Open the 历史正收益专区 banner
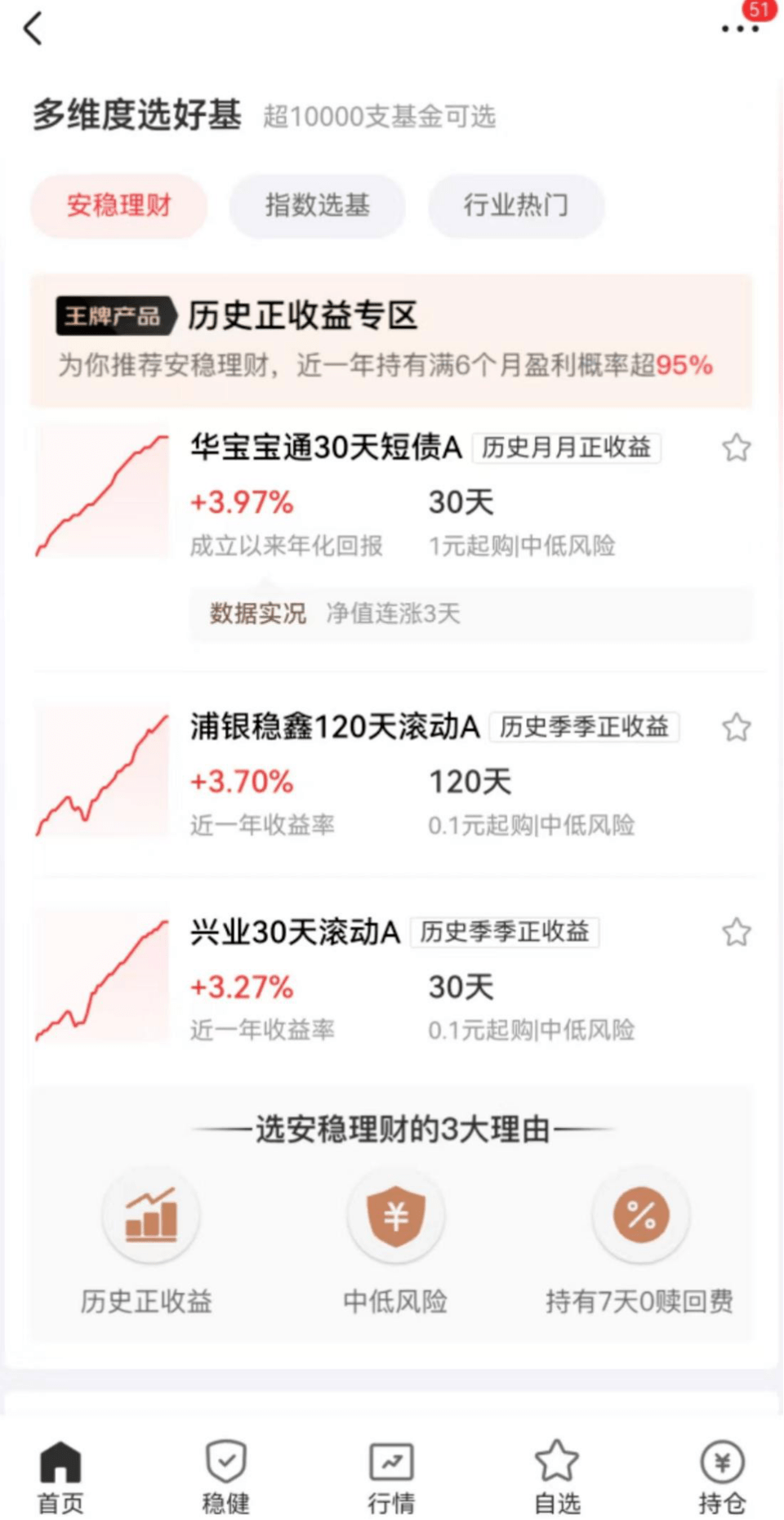 tap(390, 340)
